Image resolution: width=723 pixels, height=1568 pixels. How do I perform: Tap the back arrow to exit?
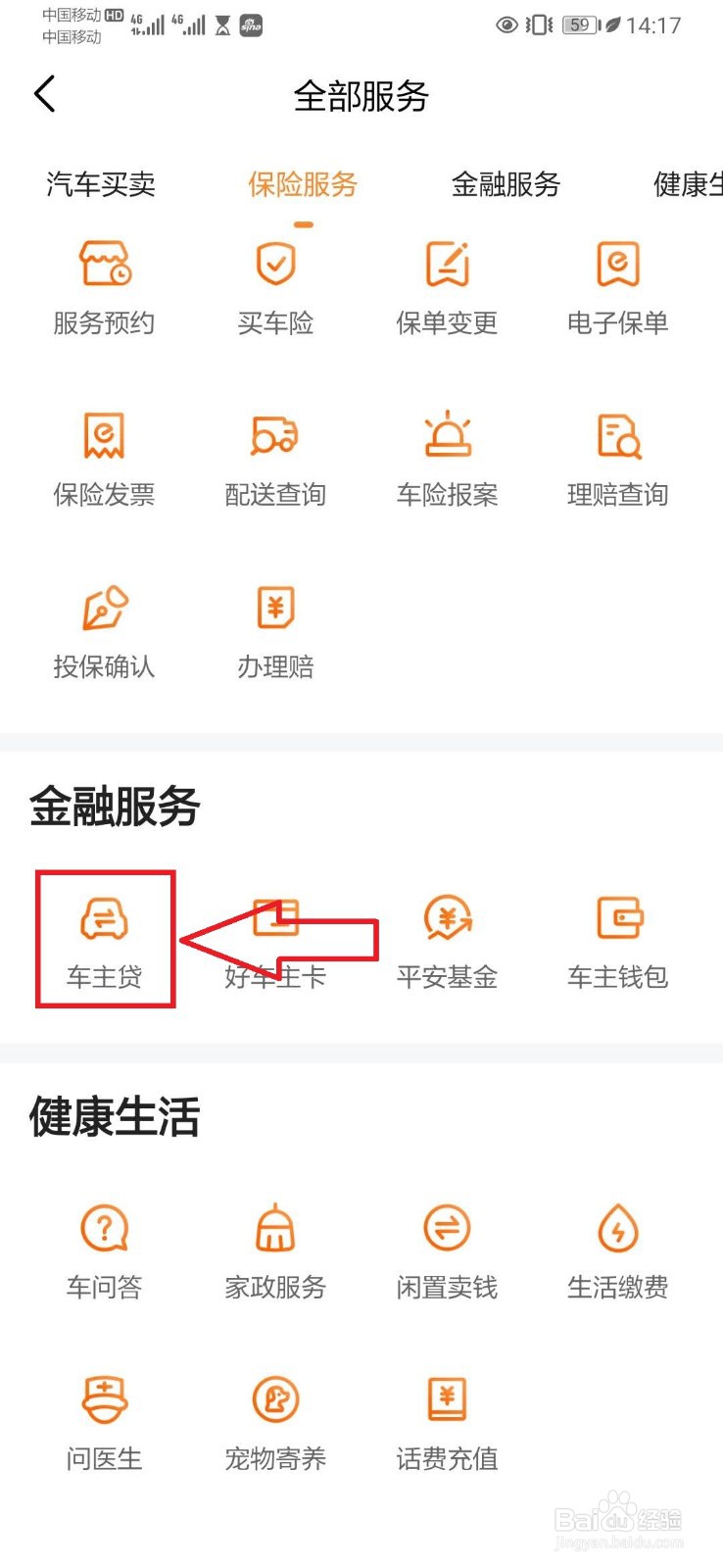coord(43,94)
